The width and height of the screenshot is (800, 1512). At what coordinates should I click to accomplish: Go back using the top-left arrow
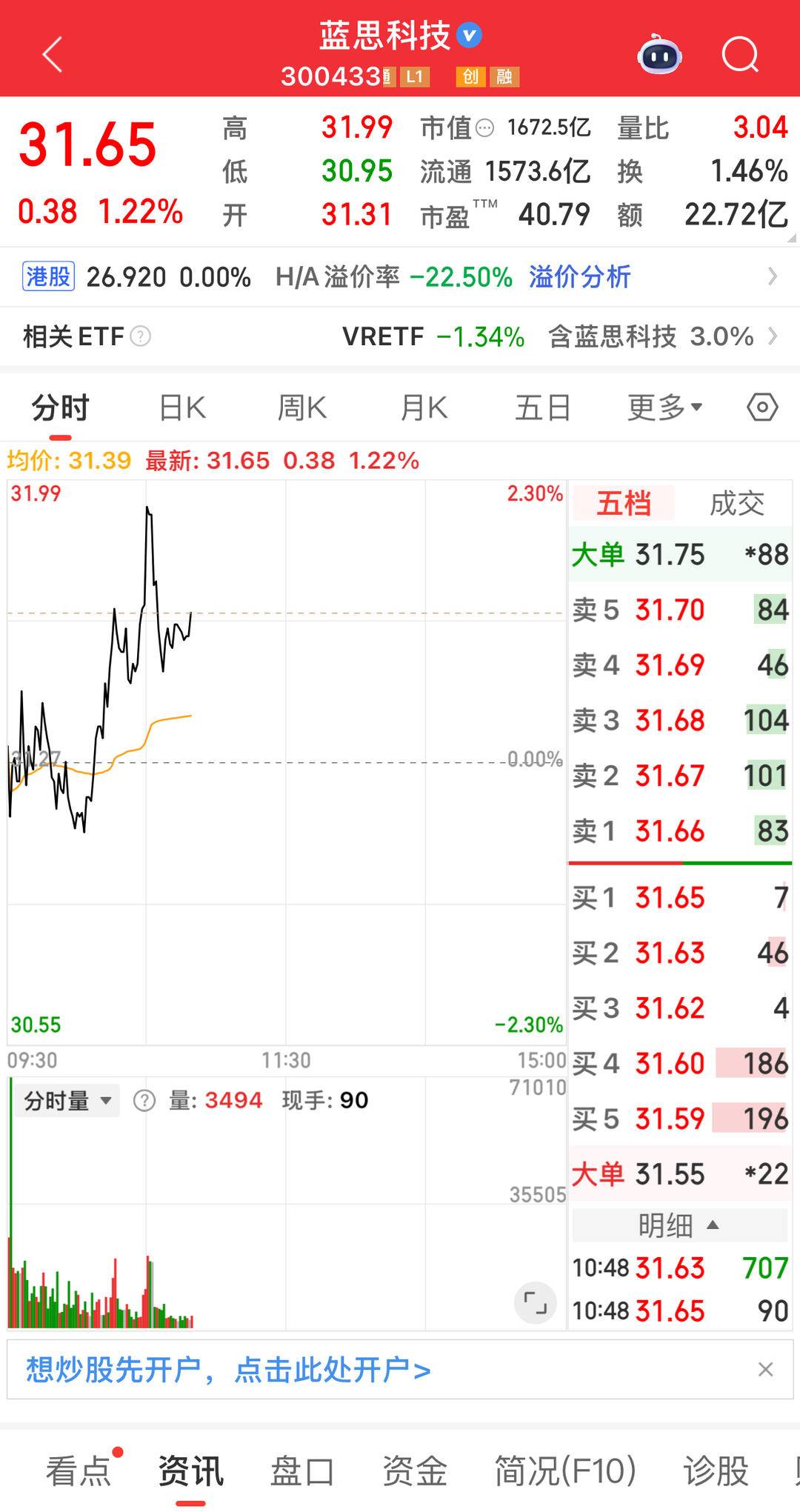(x=52, y=55)
